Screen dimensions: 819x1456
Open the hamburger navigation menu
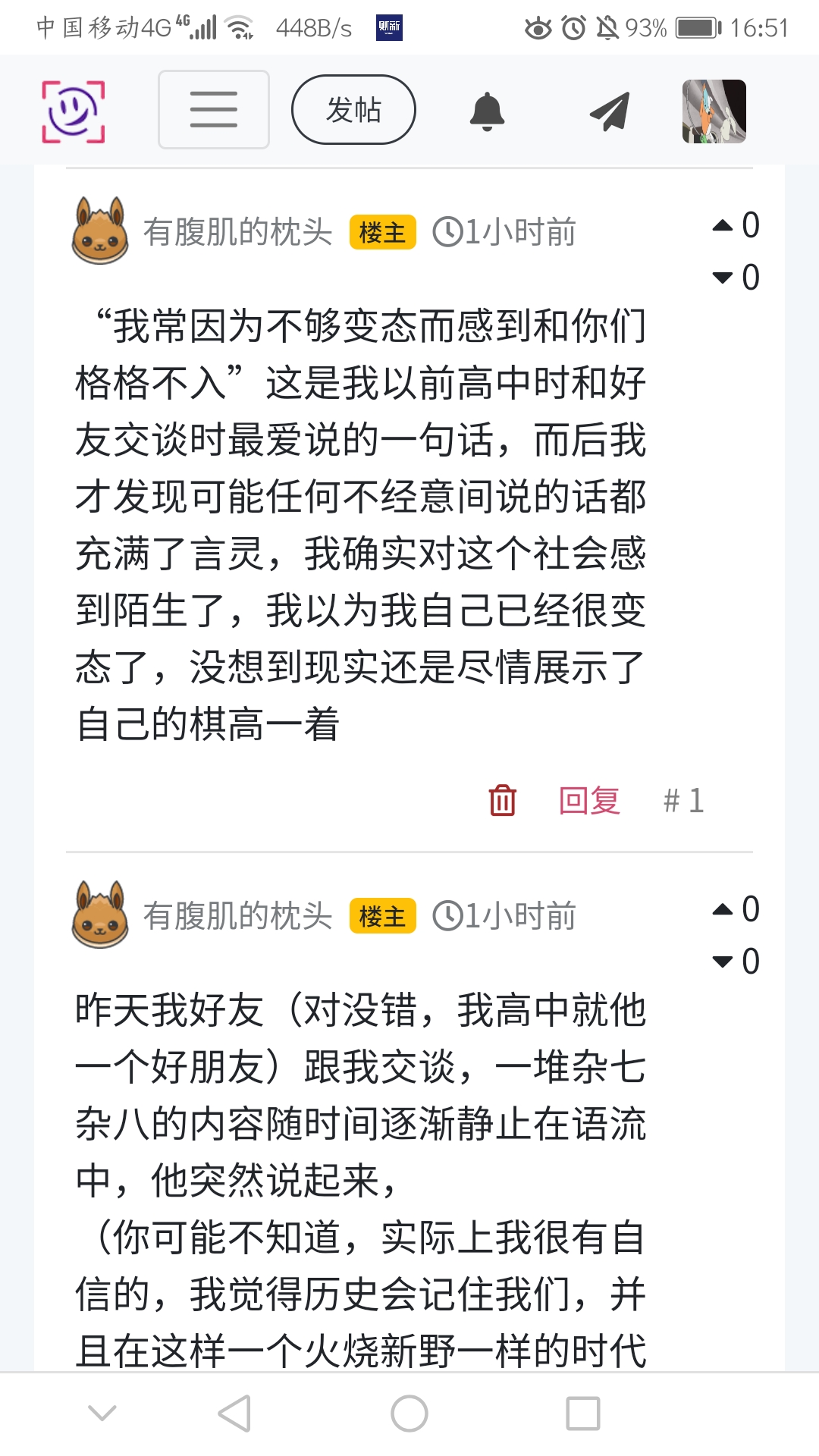[x=213, y=110]
